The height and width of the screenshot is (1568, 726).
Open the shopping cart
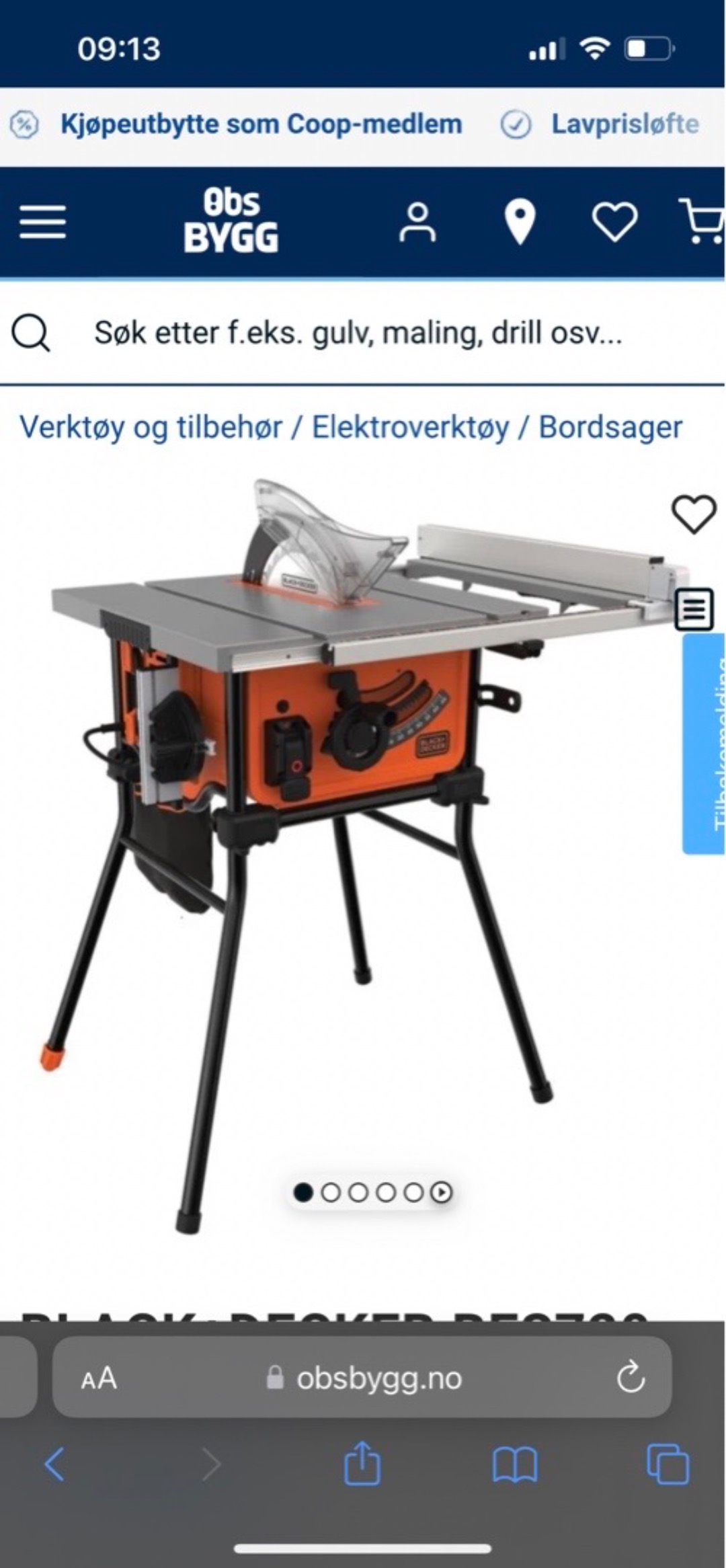click(x=702, y=221)
